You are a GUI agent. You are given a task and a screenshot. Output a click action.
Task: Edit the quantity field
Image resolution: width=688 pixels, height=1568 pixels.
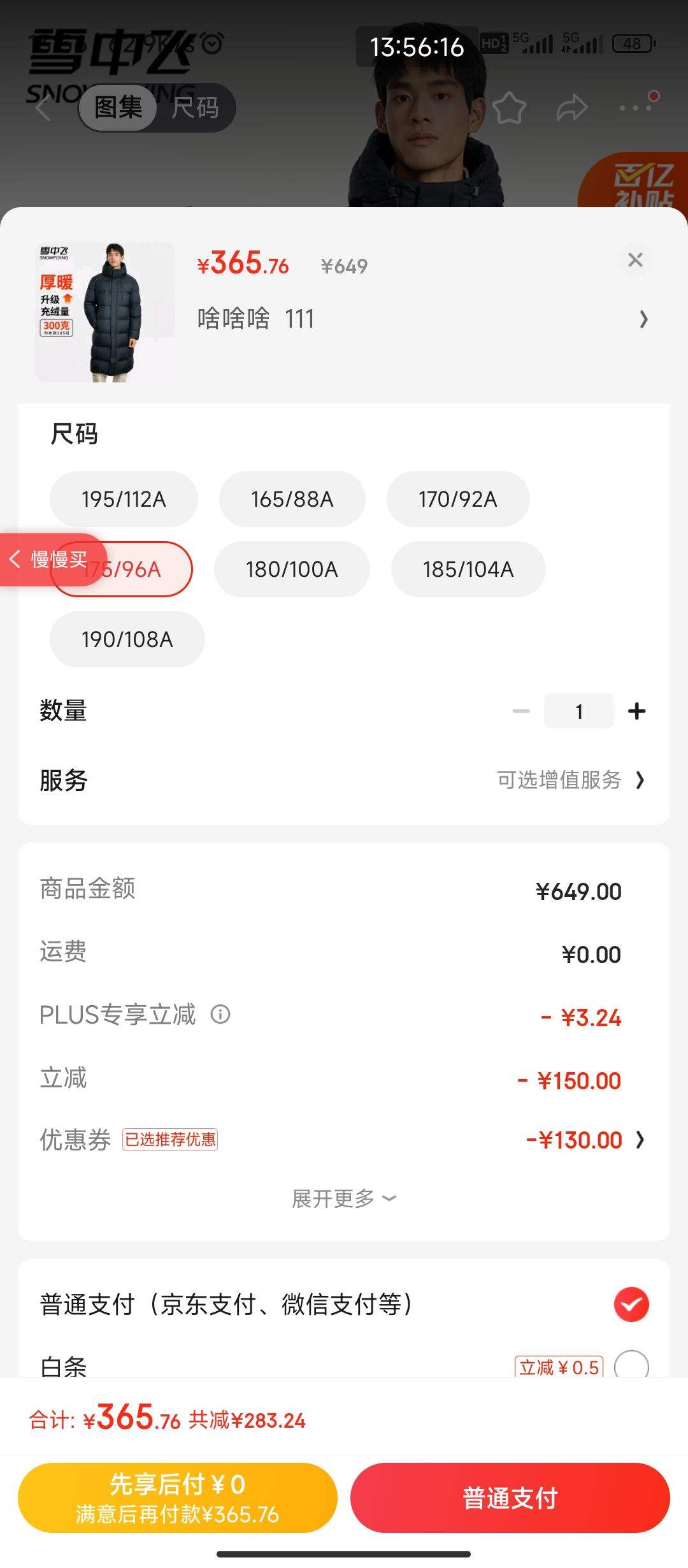click(x=579, y=711)
